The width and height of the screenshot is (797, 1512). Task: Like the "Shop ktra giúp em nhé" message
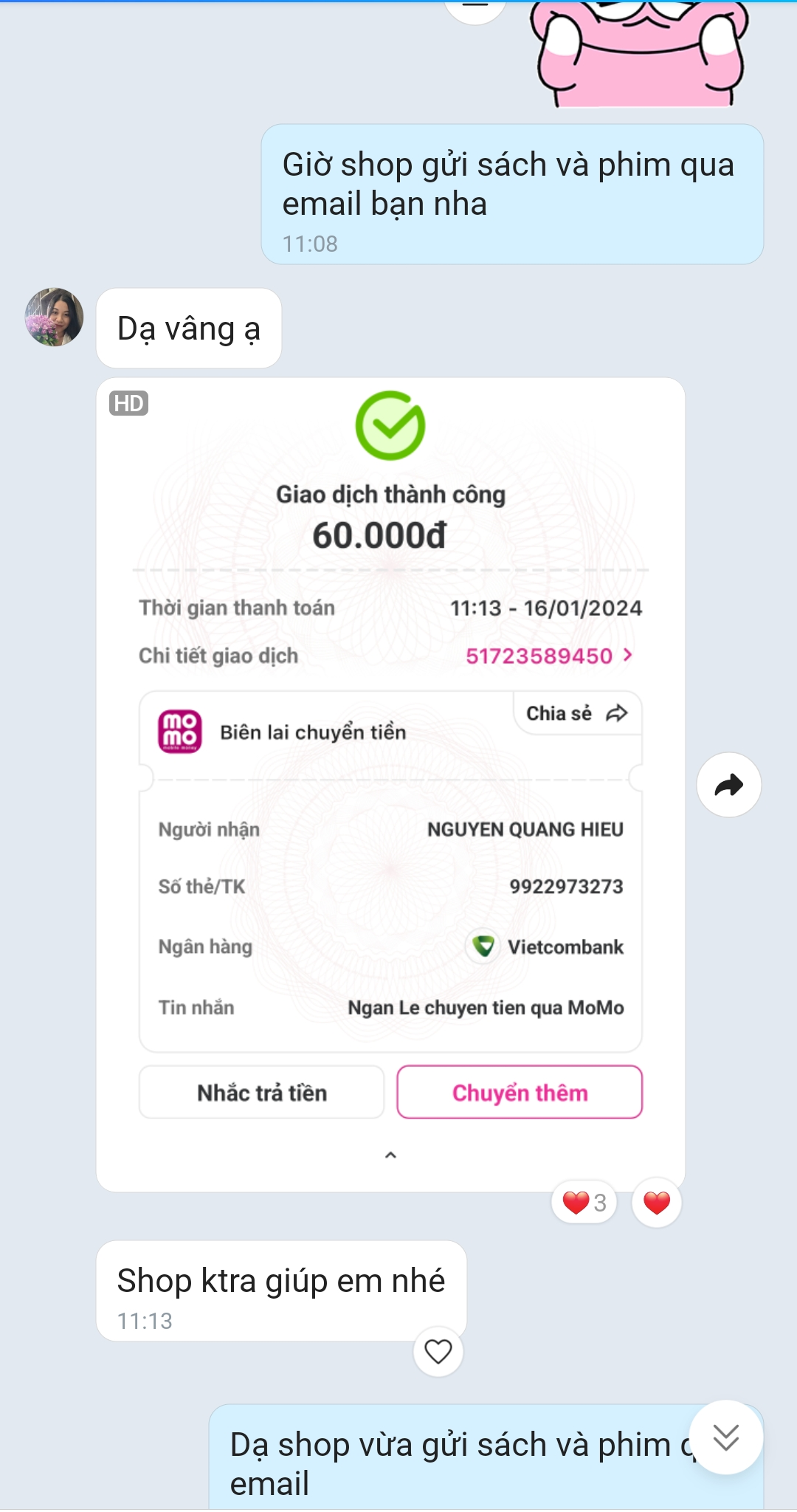(438, 1351)
